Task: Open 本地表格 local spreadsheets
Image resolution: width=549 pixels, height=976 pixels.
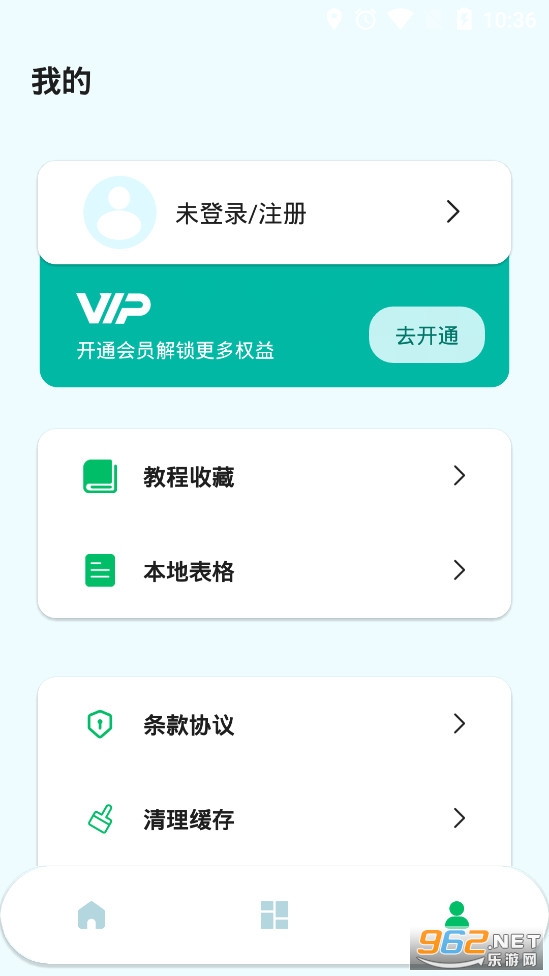Action: pos(274,570)
